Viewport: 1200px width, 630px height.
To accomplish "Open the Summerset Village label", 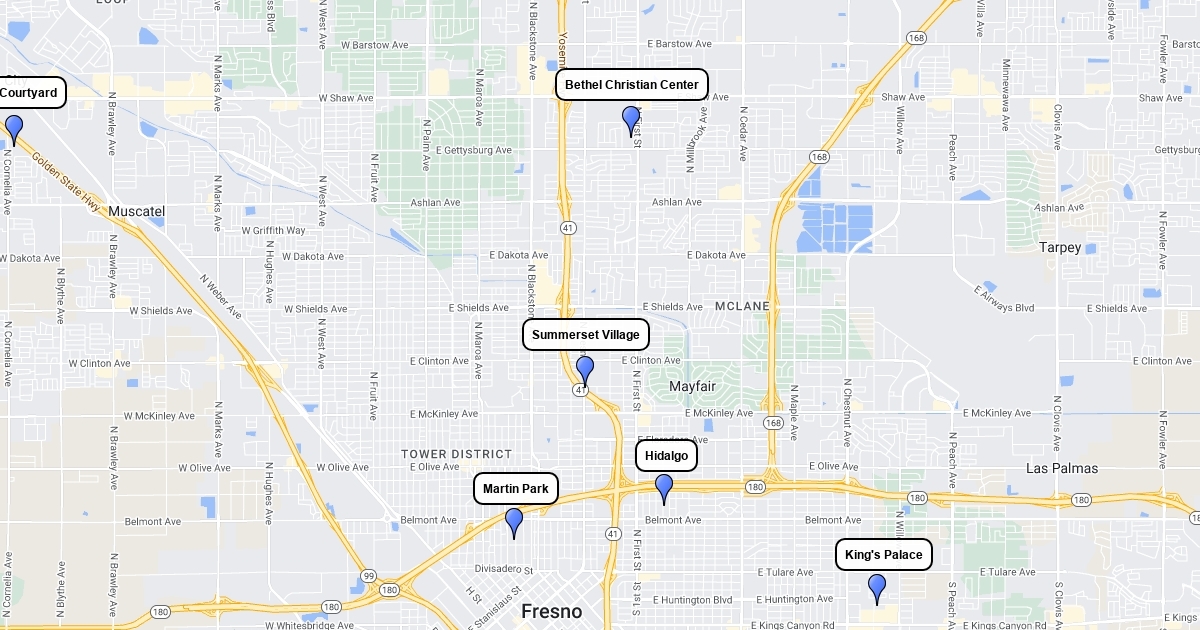I will [x=586, y=334].
